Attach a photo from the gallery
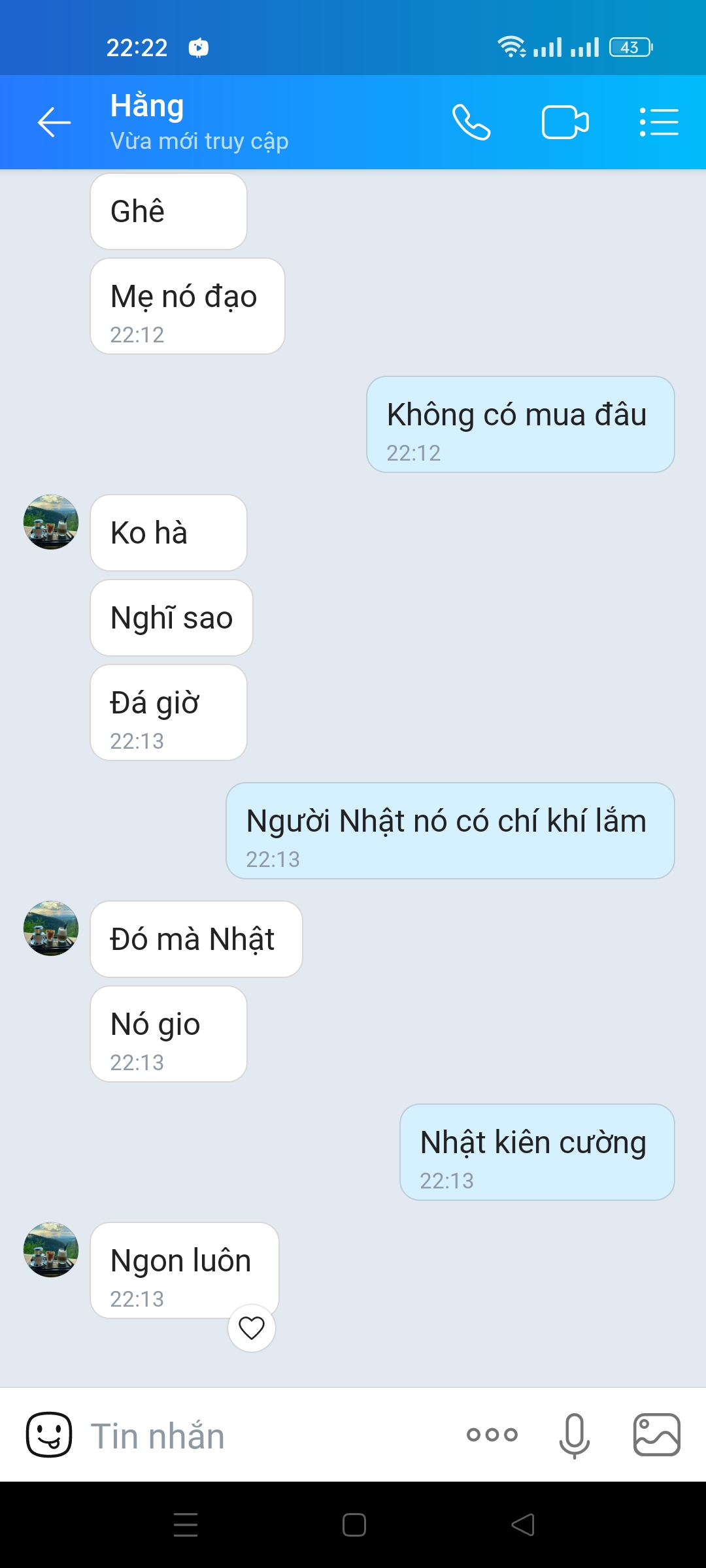 tap(656, 1435)
